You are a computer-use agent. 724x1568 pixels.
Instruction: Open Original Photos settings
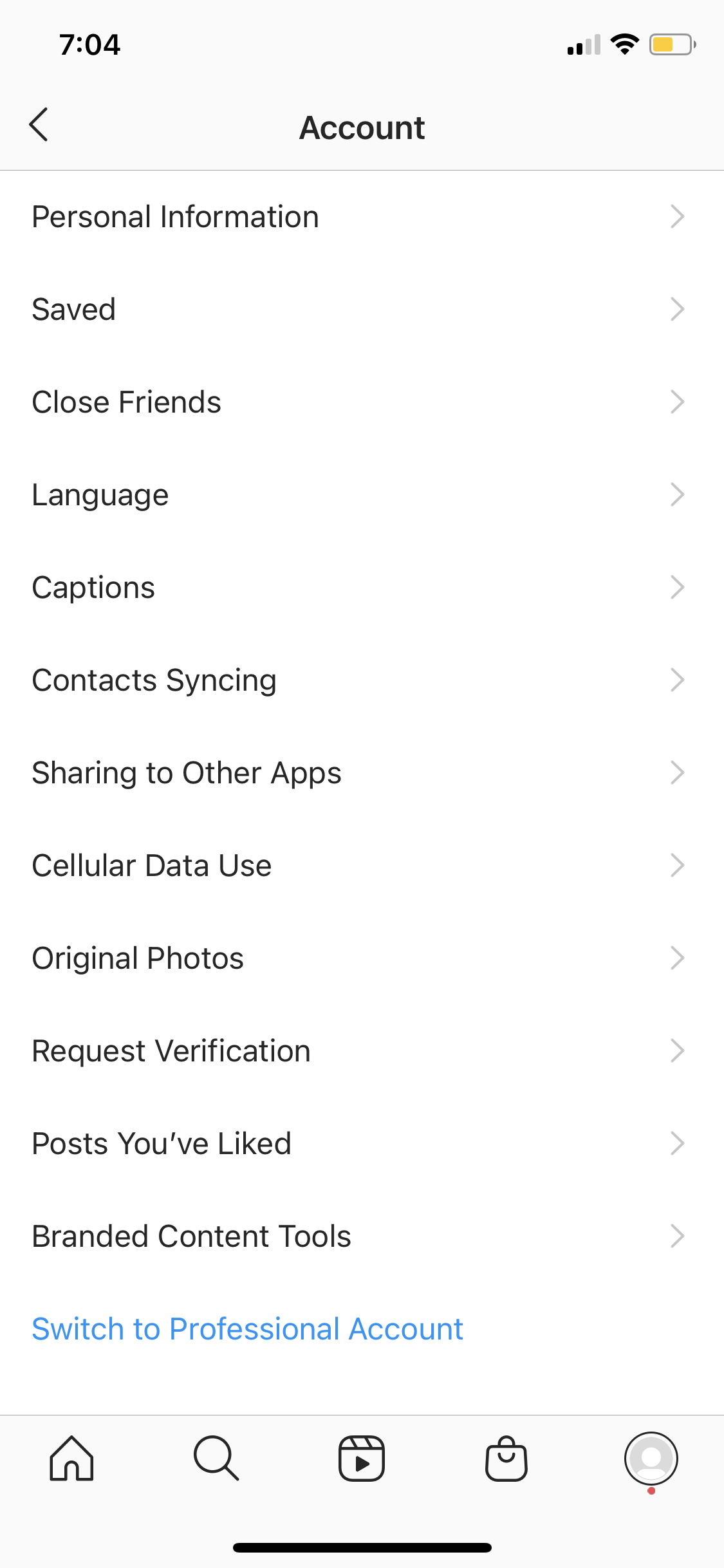(362, 958)
